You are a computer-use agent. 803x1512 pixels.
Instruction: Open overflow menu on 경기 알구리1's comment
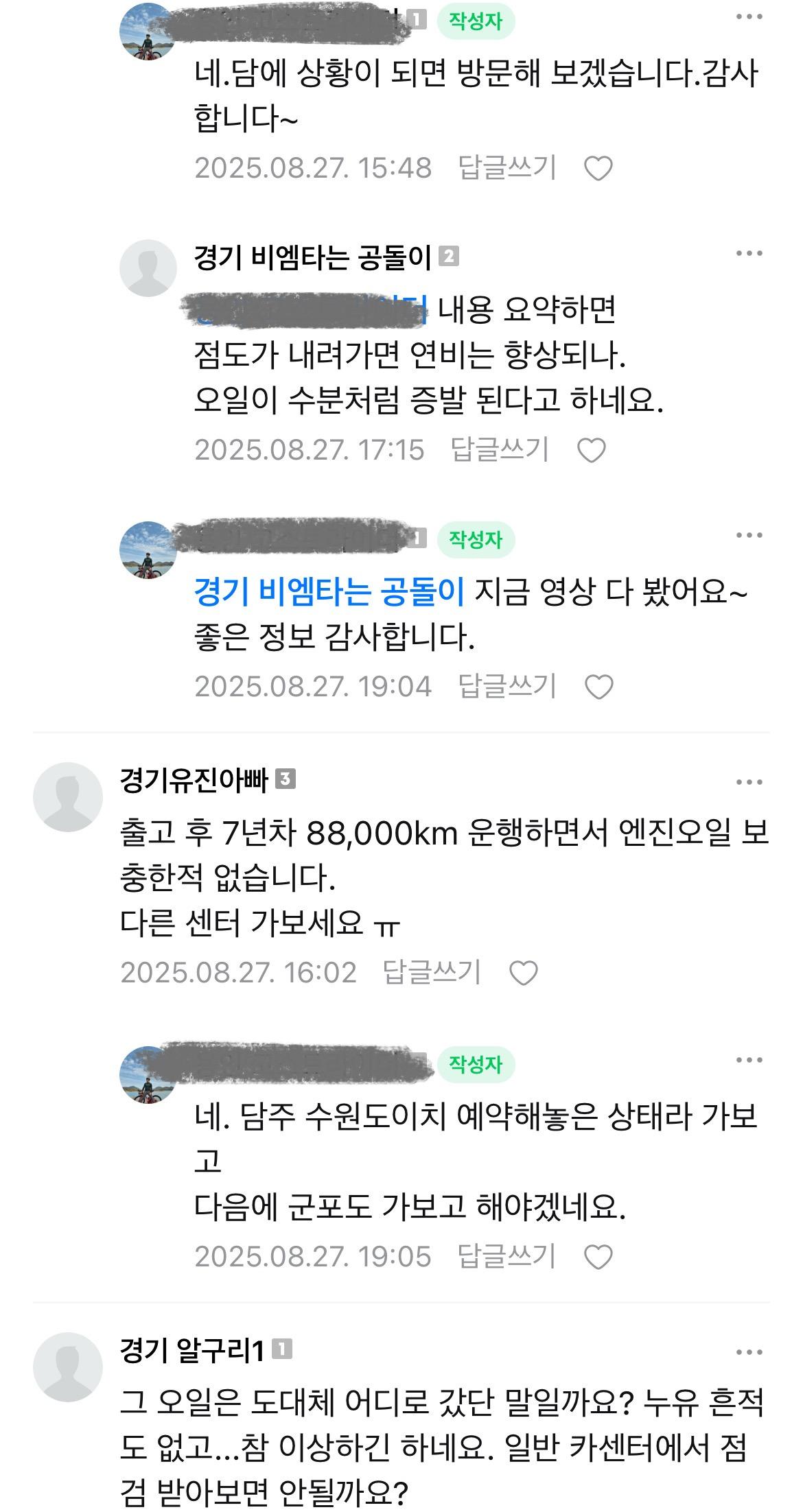click(x=749, y=1353)
